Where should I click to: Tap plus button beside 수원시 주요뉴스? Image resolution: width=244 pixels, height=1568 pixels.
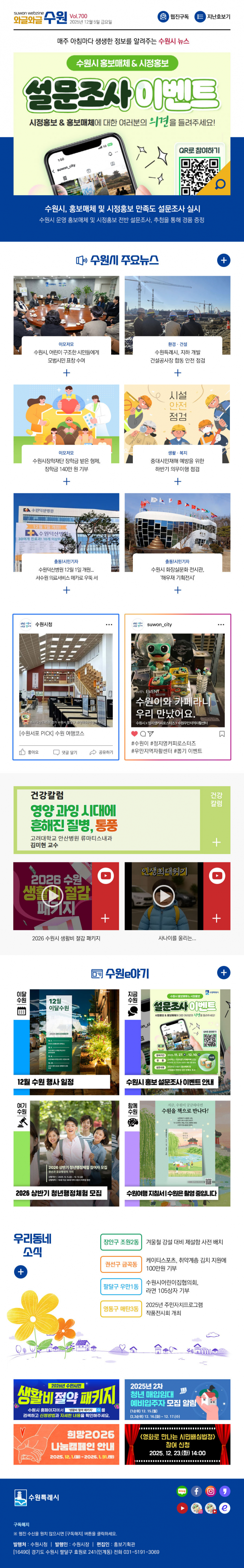click(x=223, y=260)
